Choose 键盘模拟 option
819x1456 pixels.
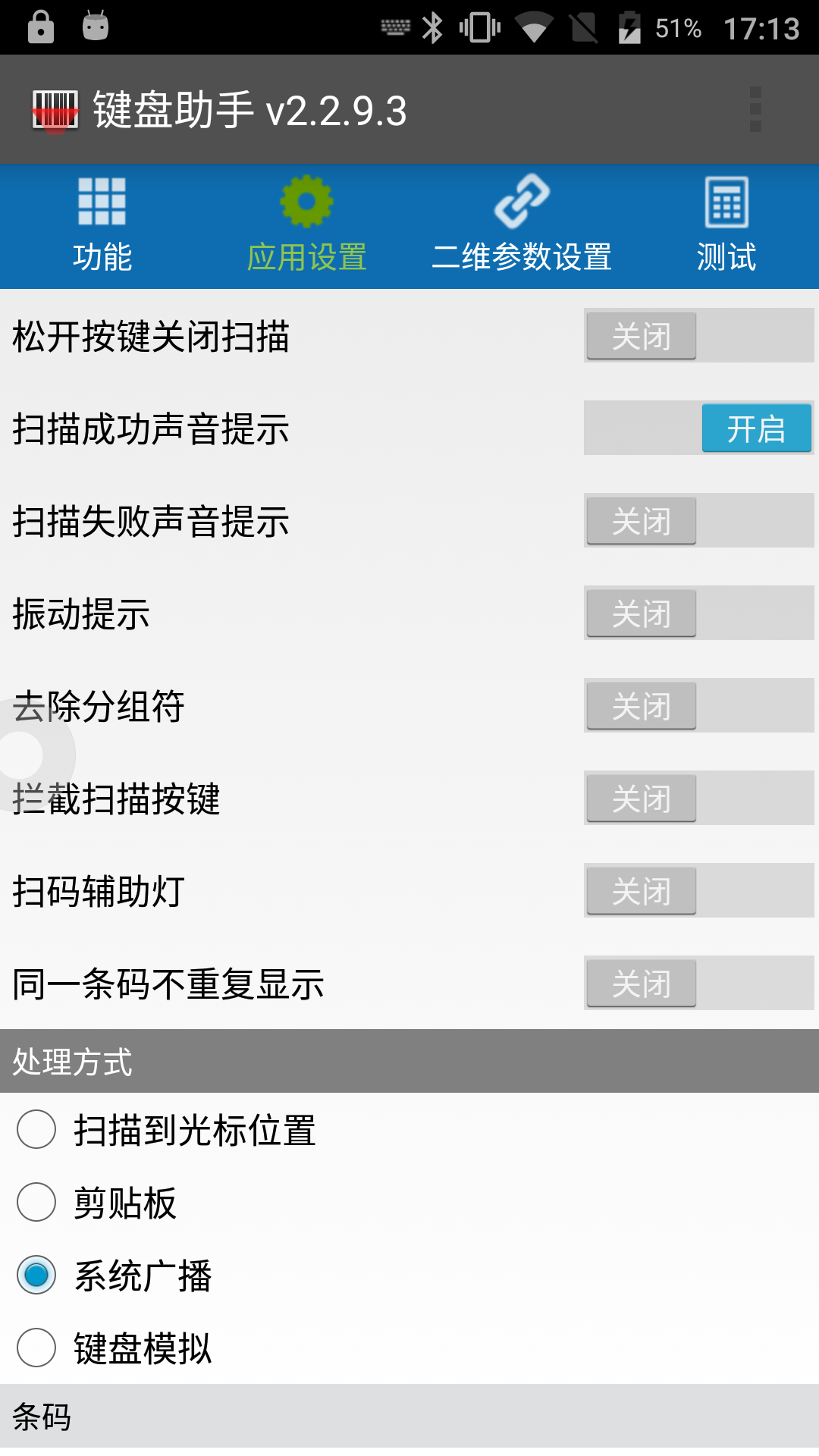(x=36, y=1348)
